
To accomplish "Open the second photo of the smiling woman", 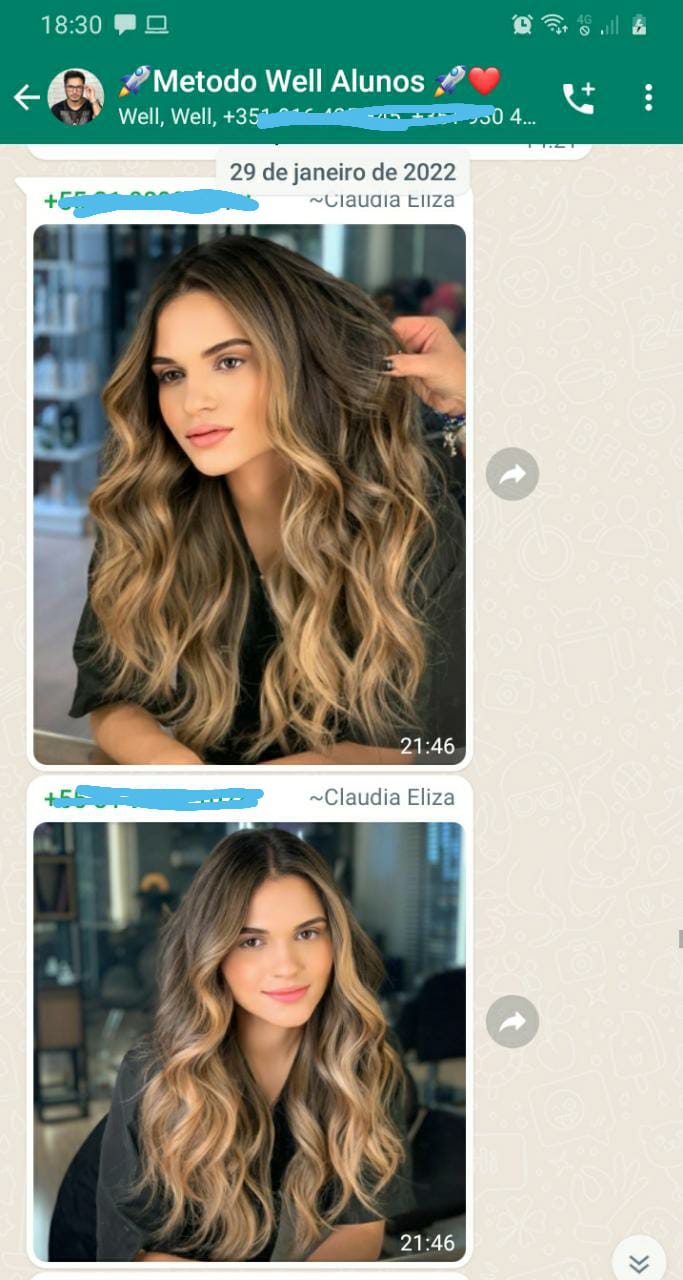I will point(250,1042).
